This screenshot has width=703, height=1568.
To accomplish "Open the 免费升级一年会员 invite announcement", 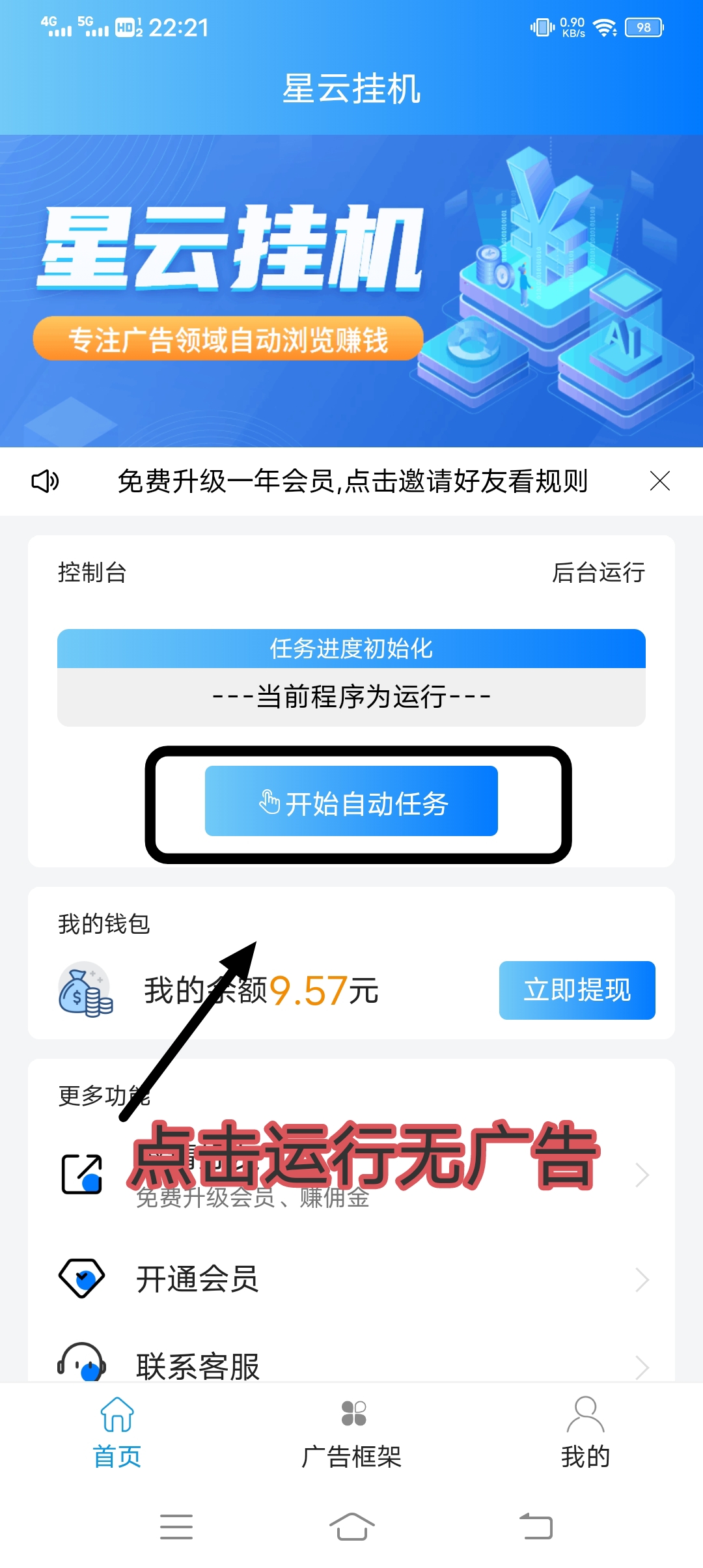I will 351,482.
